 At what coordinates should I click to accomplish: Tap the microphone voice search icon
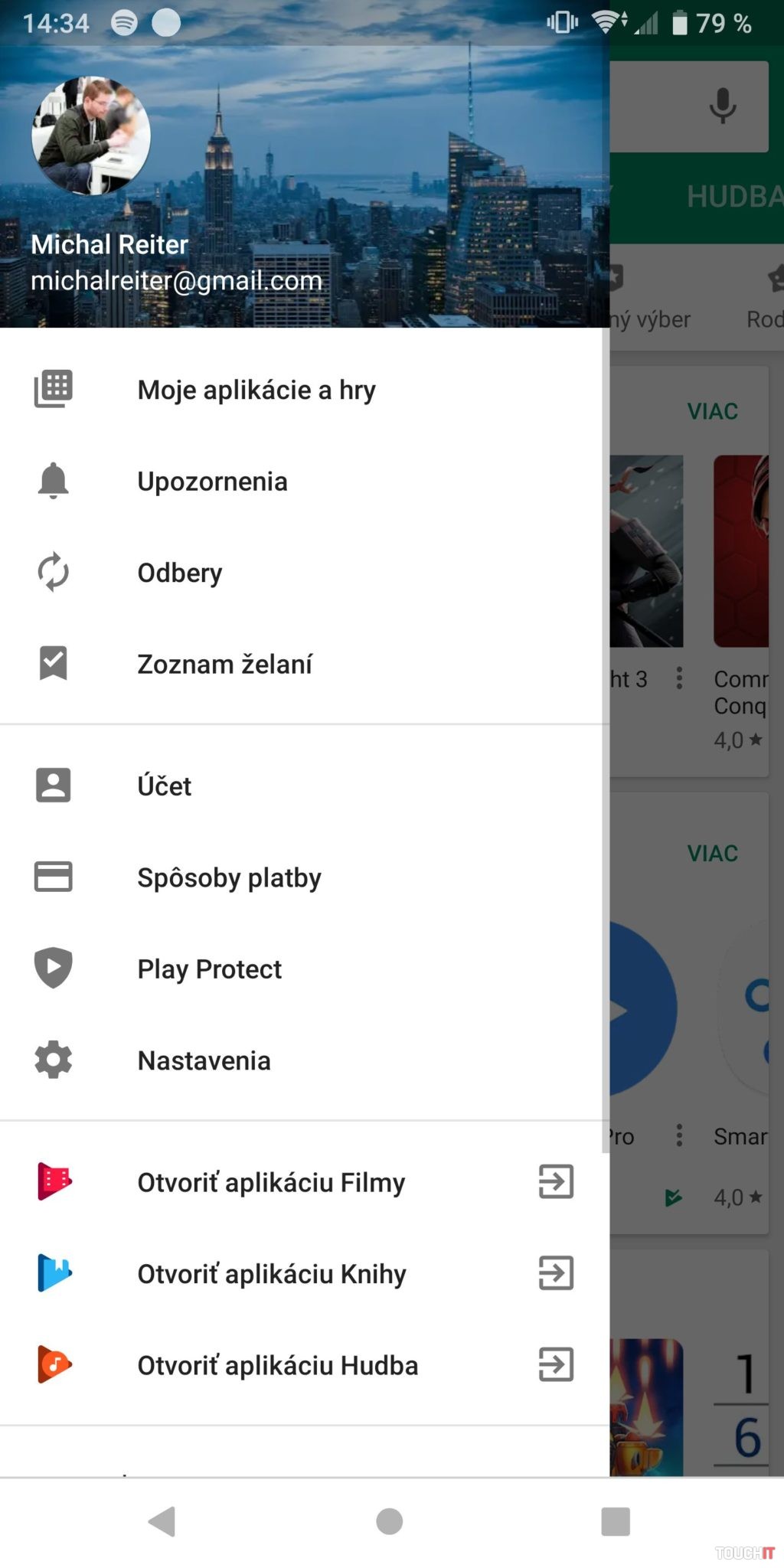(x=722, y=106)
